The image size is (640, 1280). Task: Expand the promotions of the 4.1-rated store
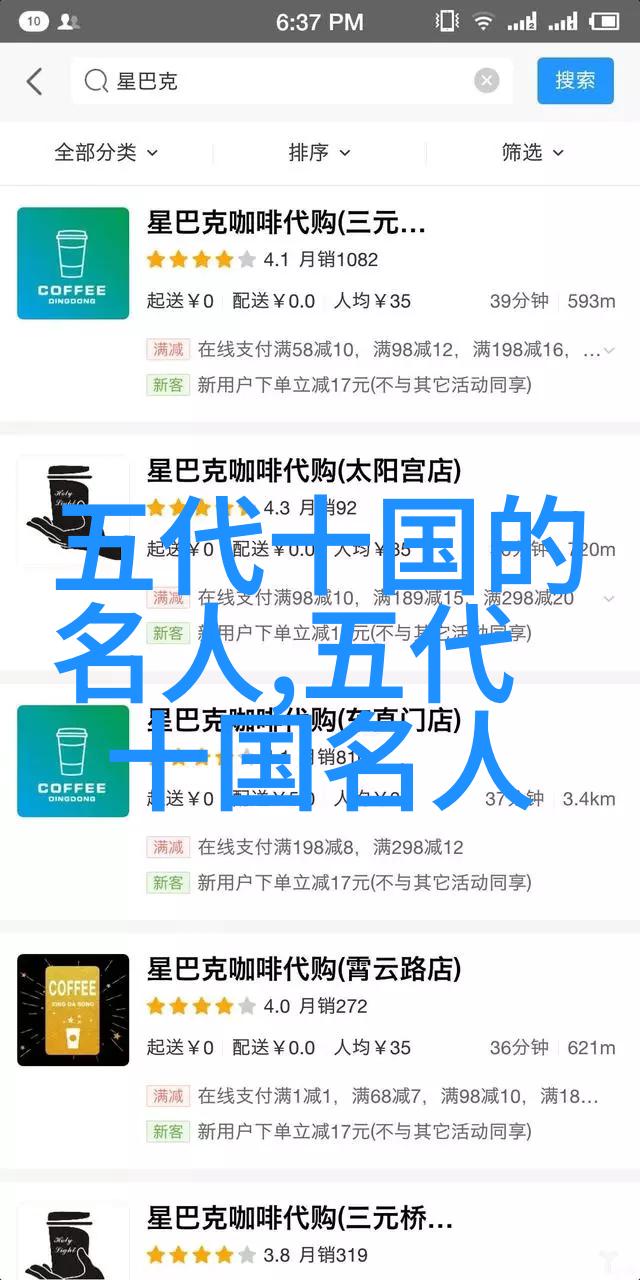coord(609,350)
